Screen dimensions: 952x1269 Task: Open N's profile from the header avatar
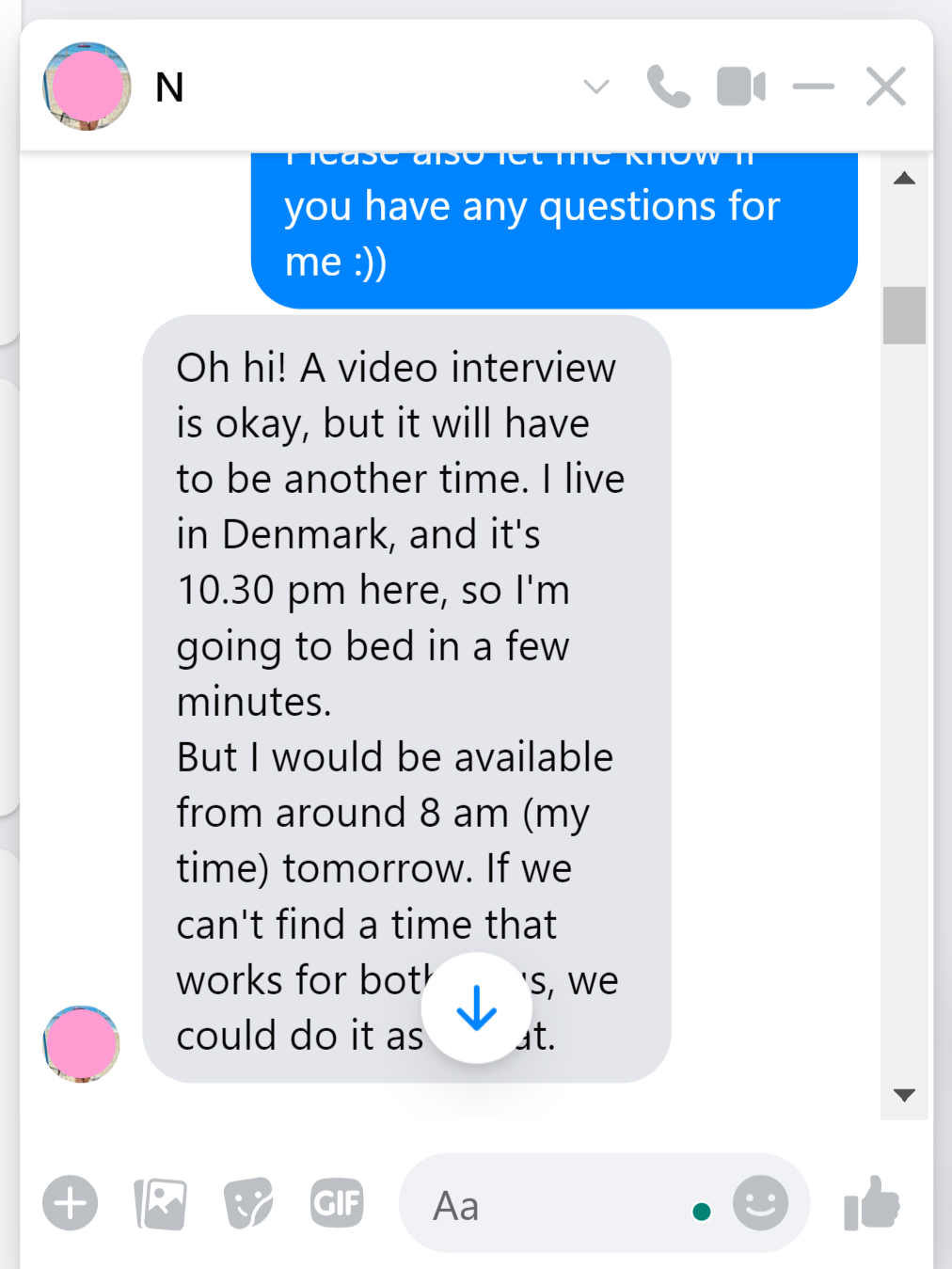(x=87, y=87)
